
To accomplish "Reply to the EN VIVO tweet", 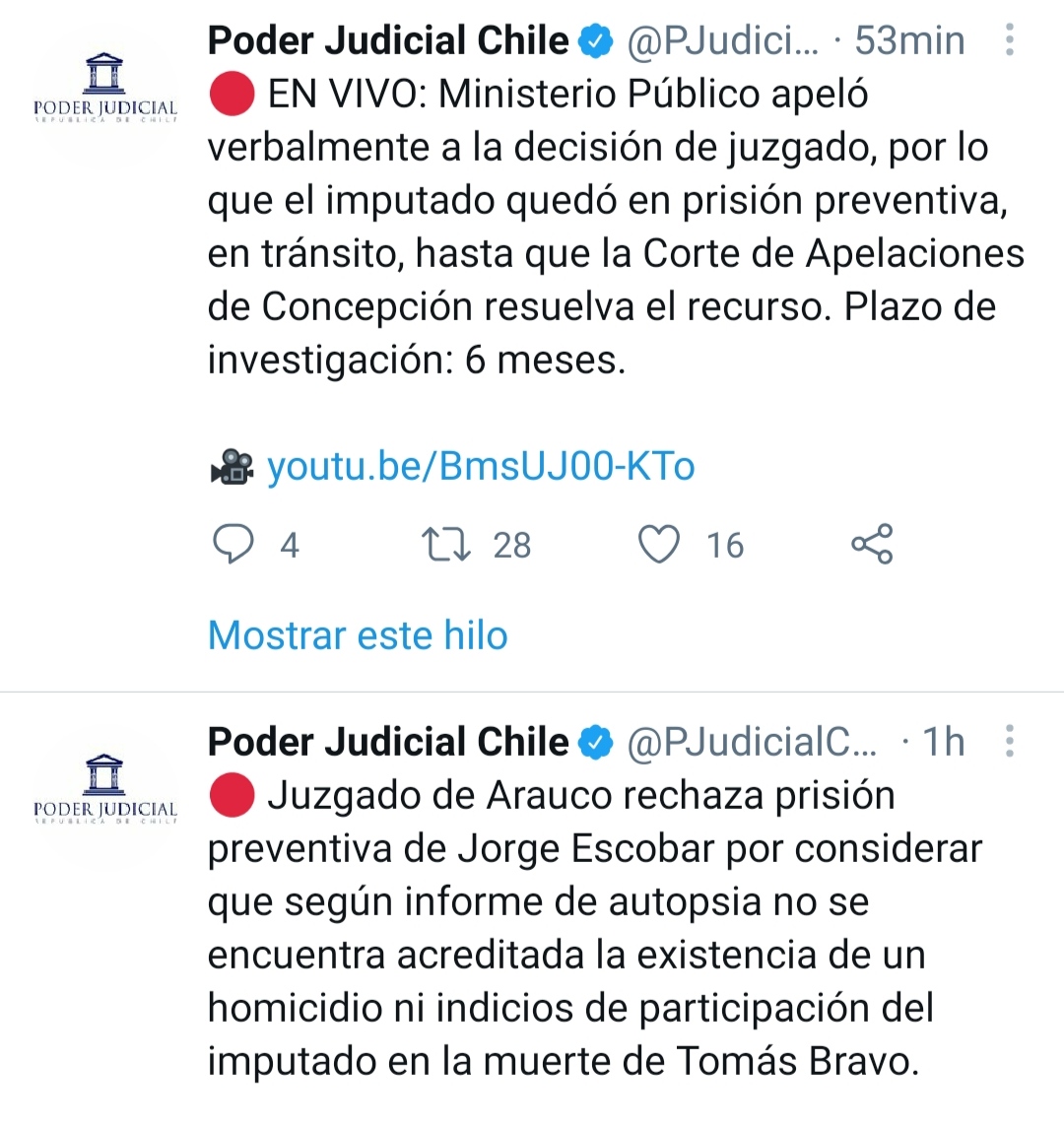I will click(234, 544).
